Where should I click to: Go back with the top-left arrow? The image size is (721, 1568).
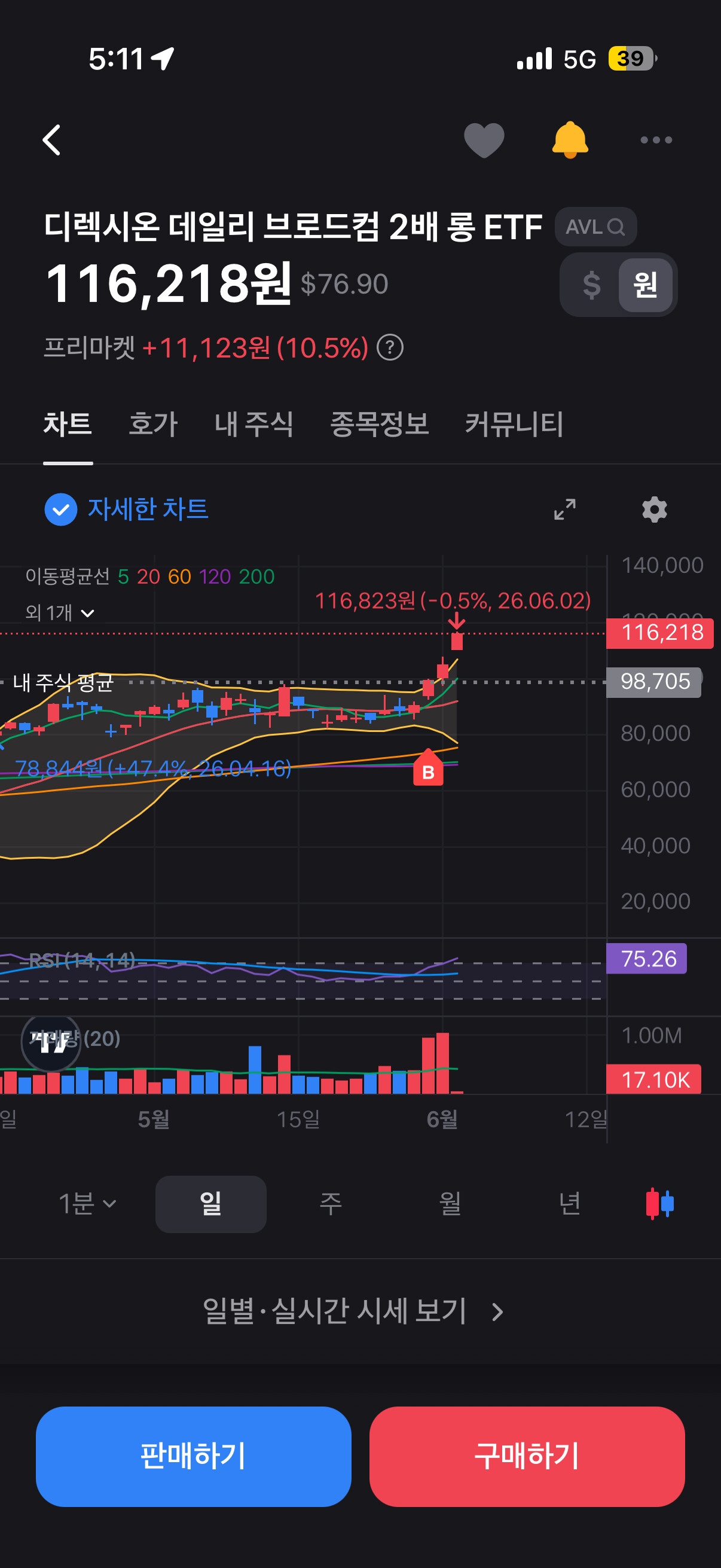53,140
